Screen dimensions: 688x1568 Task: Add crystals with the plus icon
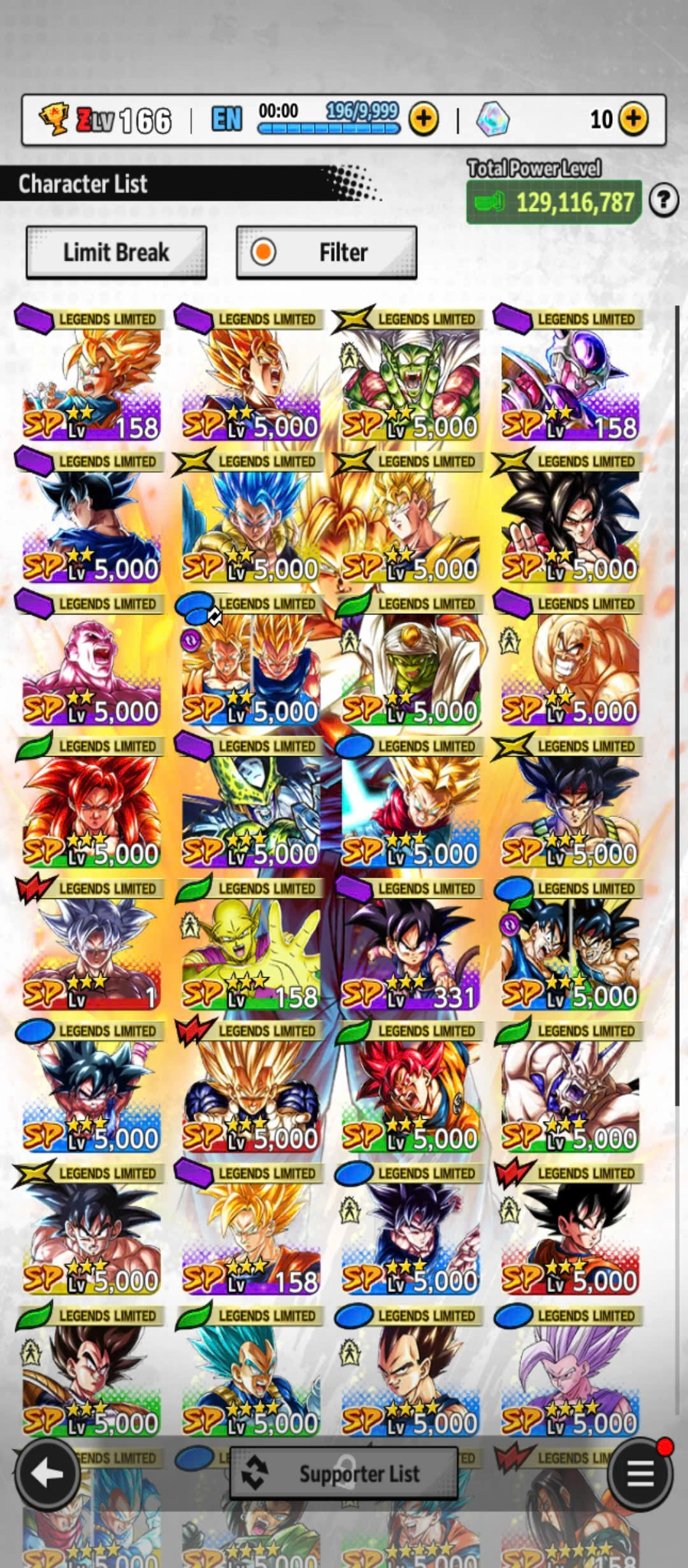pos(633,119)
